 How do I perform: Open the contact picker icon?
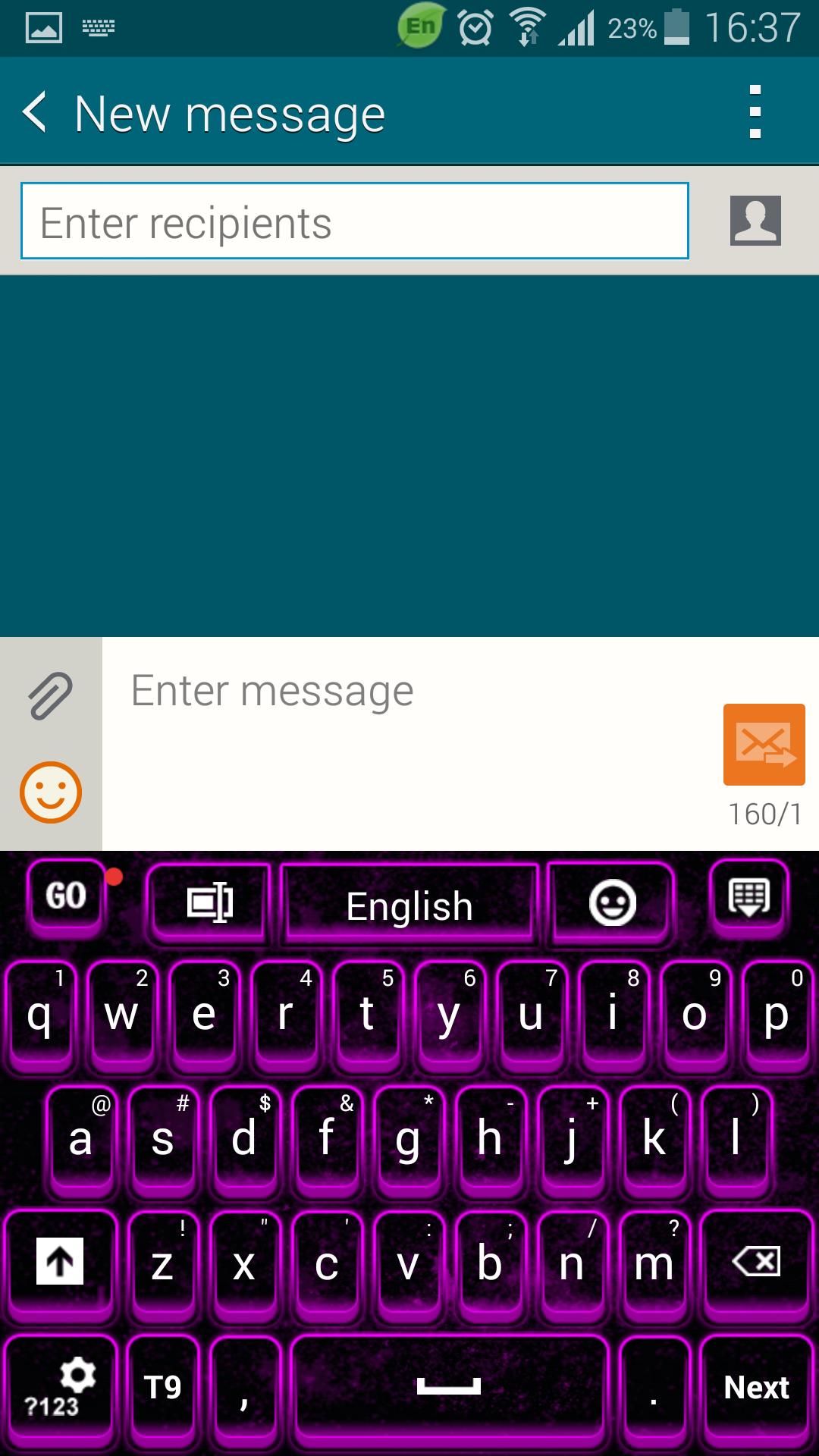coord(755,221)
